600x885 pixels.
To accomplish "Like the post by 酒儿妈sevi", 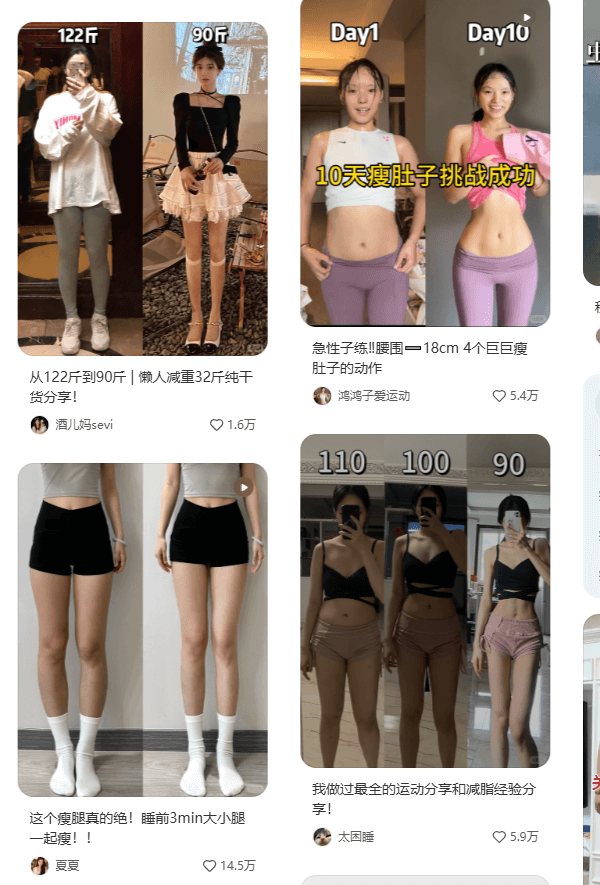I will [216, 425].
